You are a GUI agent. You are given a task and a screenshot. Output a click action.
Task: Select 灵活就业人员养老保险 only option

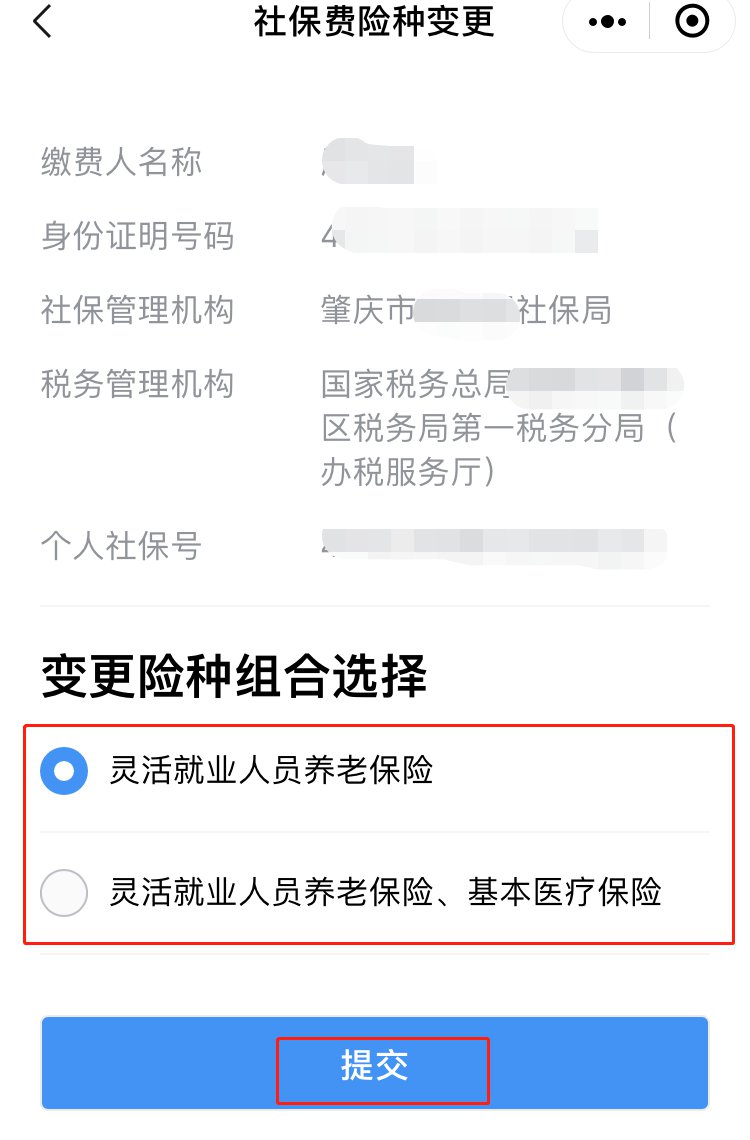click(x=64, y=772)
